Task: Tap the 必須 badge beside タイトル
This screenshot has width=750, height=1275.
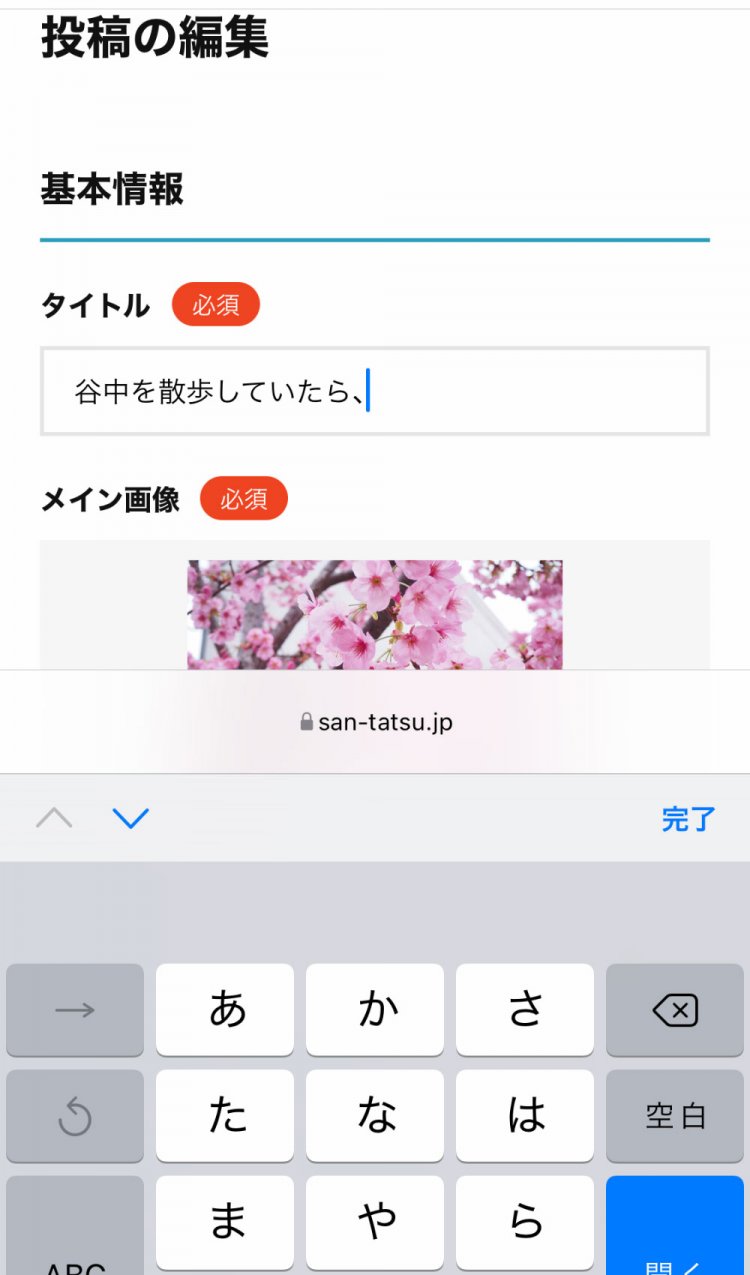Action: coord(216,305)
